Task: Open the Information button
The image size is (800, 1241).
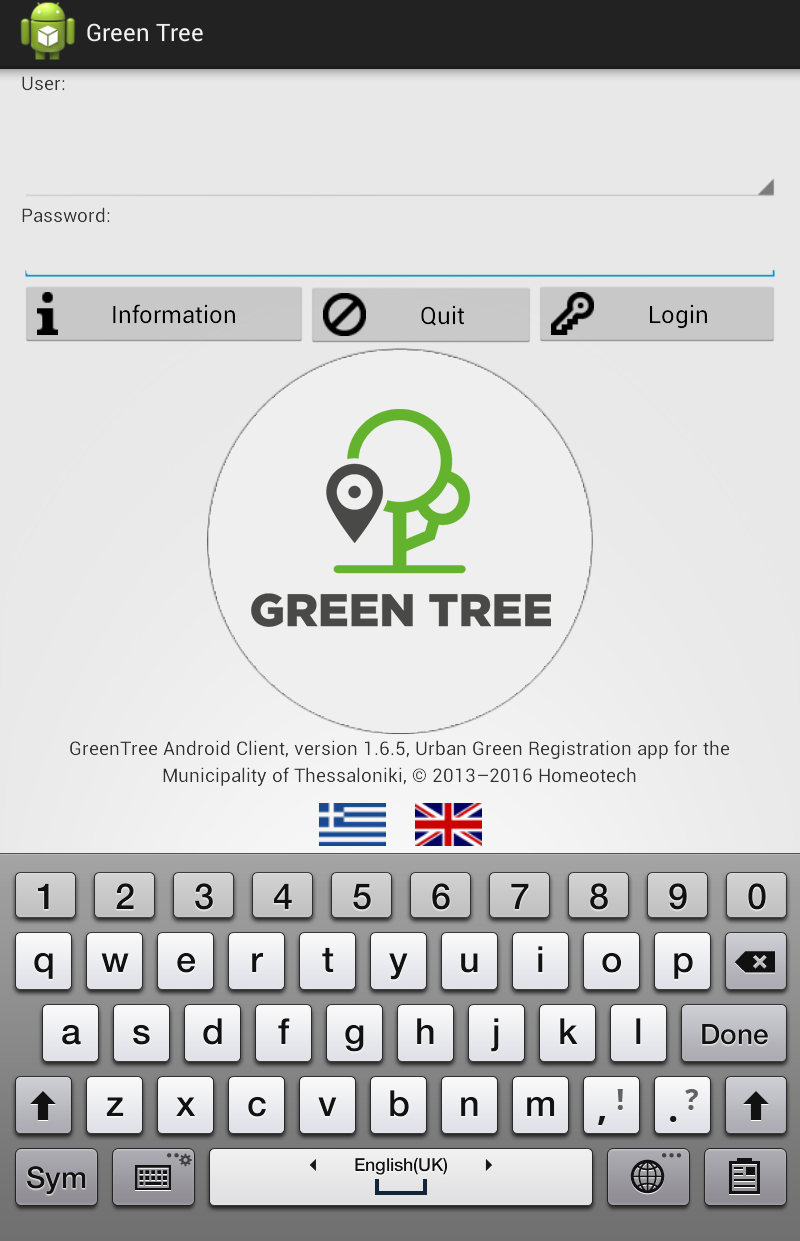Action: coord(164,315)
